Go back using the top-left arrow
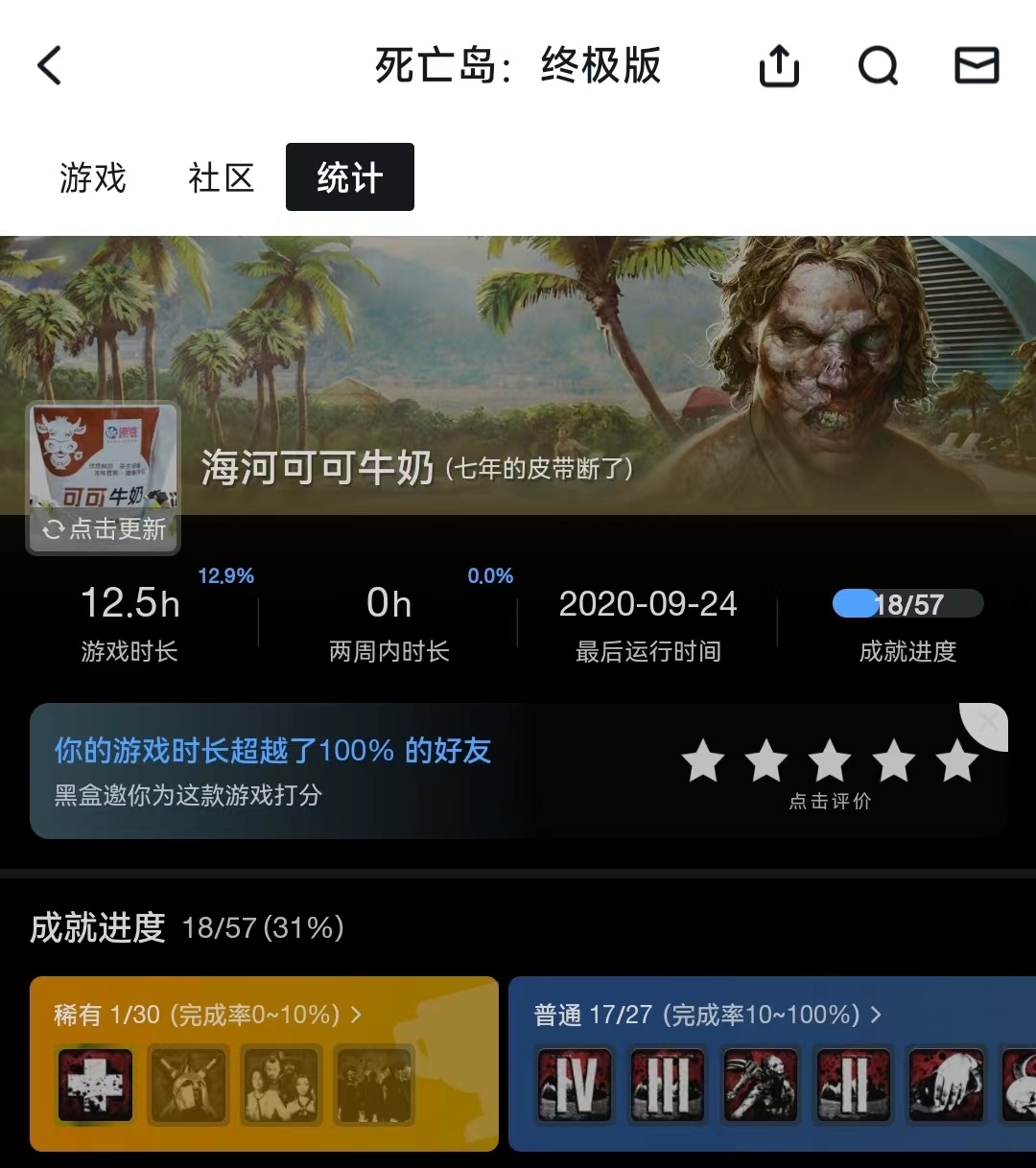Screen dimensions: 1036x1168 click(x=50, y=66)
